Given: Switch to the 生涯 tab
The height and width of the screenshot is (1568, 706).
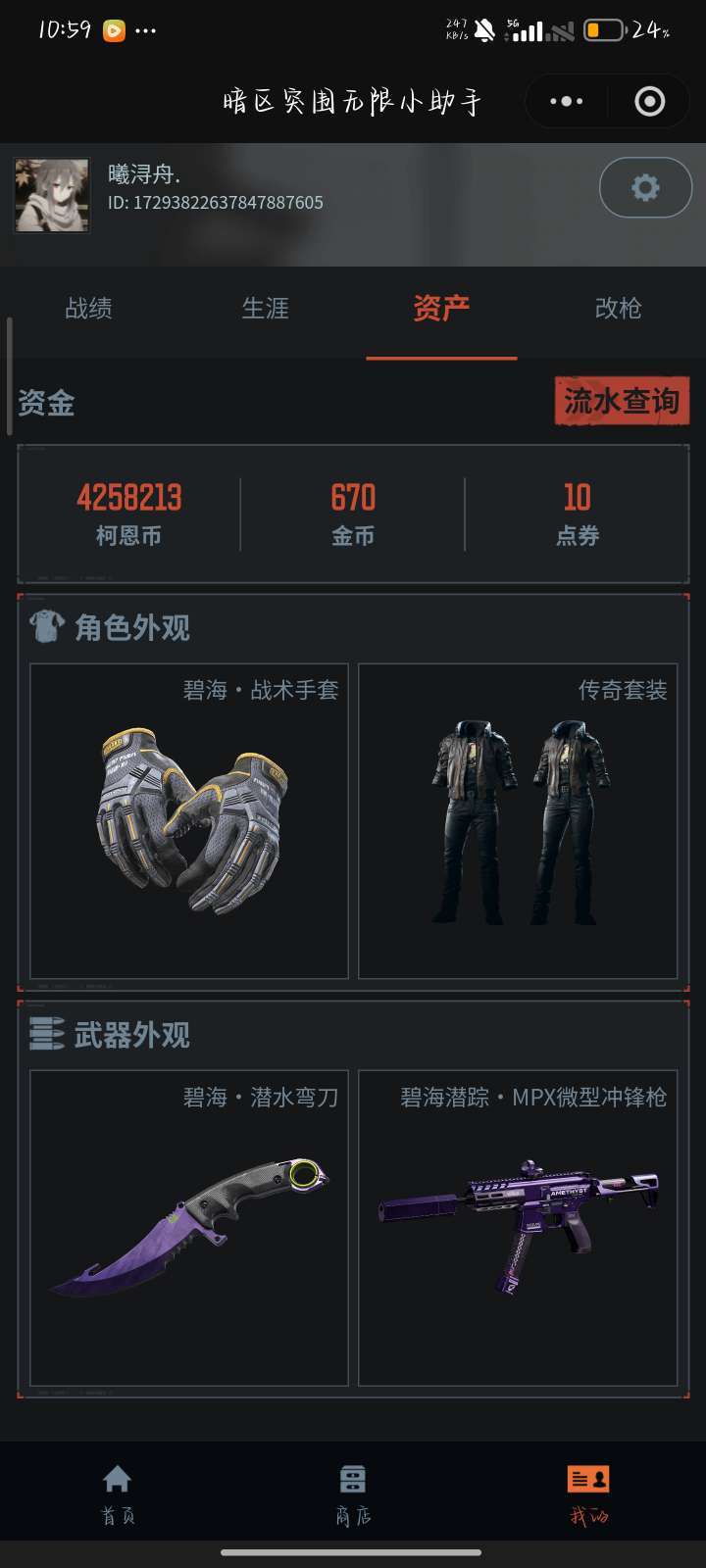Looking at the screenshot, I should click(265, 309).
